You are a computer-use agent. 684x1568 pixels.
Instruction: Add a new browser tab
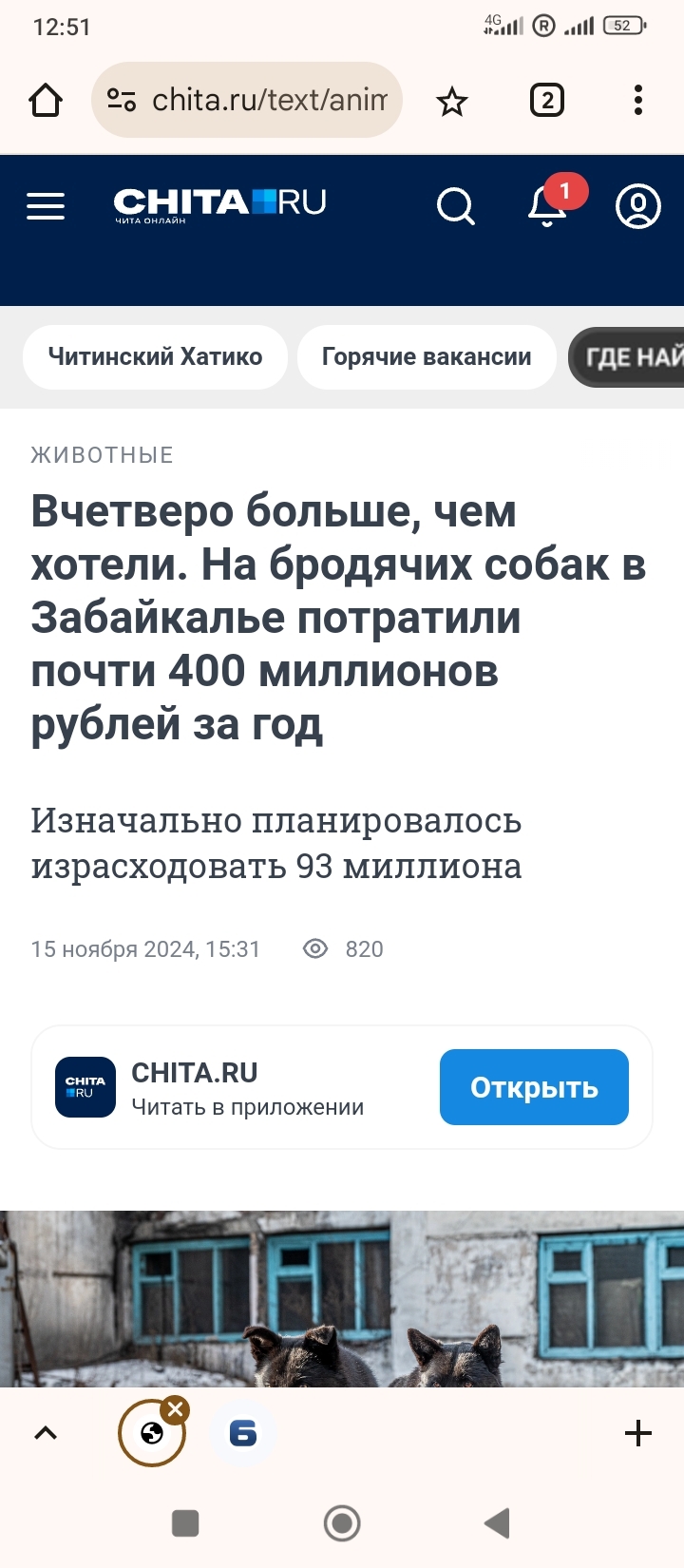(x=638, y=1433)
